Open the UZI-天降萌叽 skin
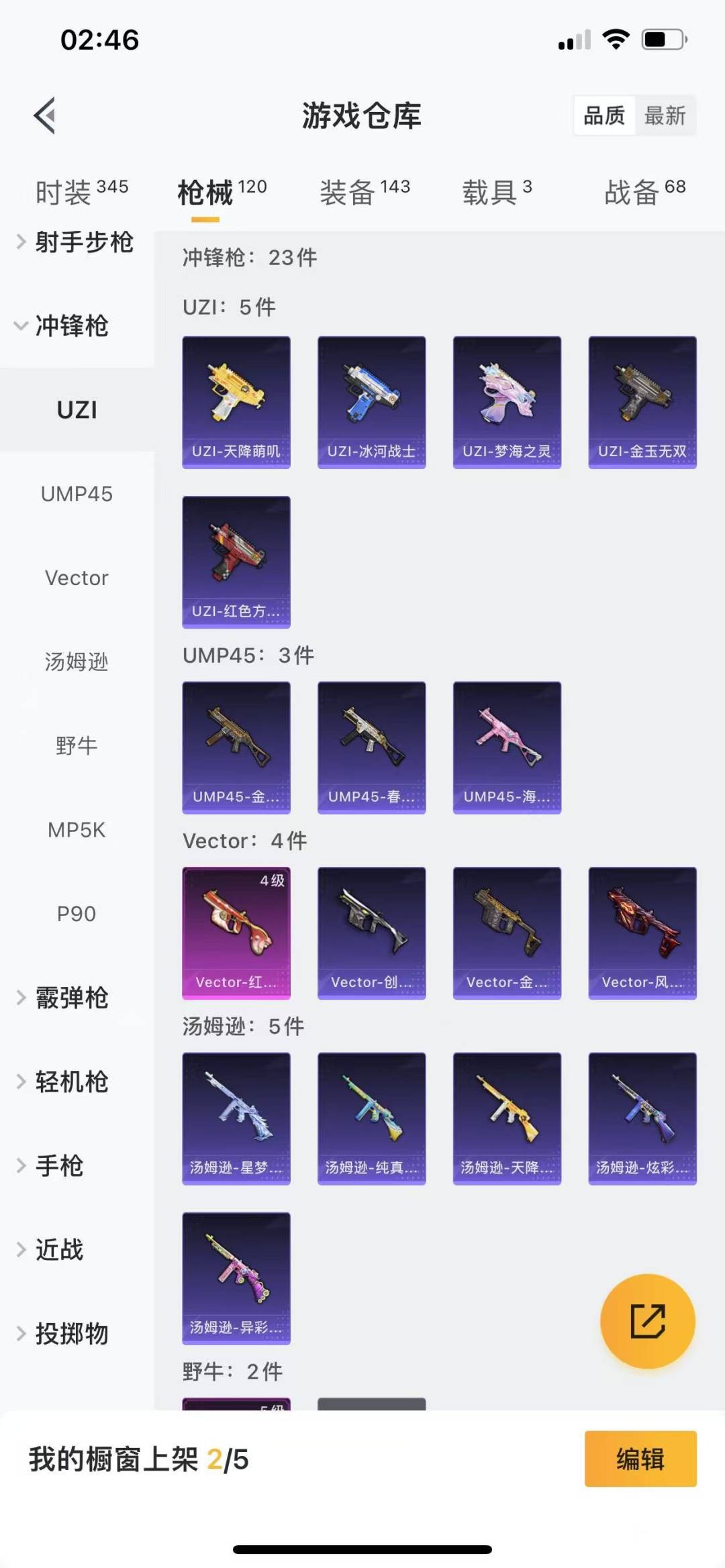The width and height of the screenshot is (725, 1568). (x=236, y=403)
